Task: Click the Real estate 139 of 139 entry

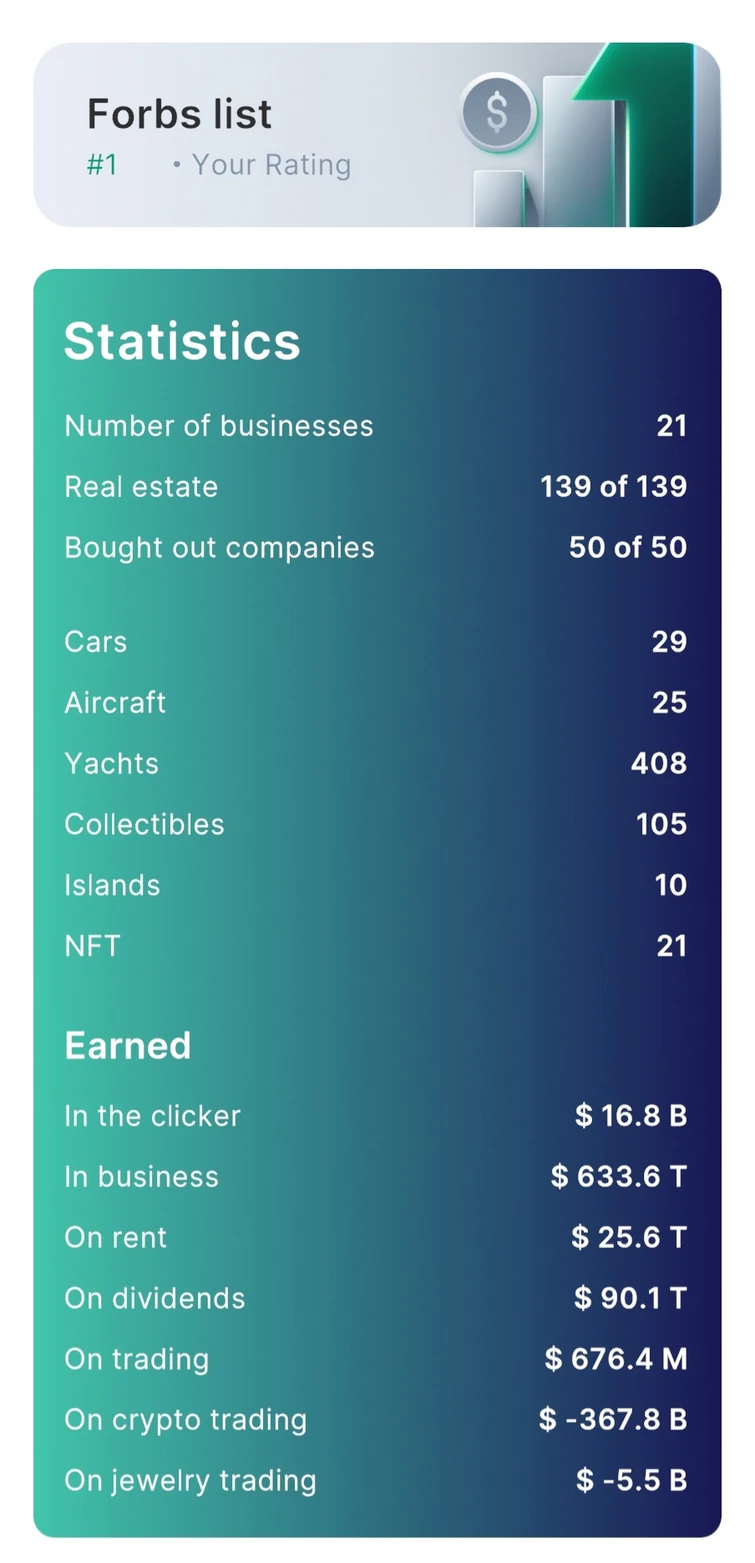Action: [x=375, y=487]
